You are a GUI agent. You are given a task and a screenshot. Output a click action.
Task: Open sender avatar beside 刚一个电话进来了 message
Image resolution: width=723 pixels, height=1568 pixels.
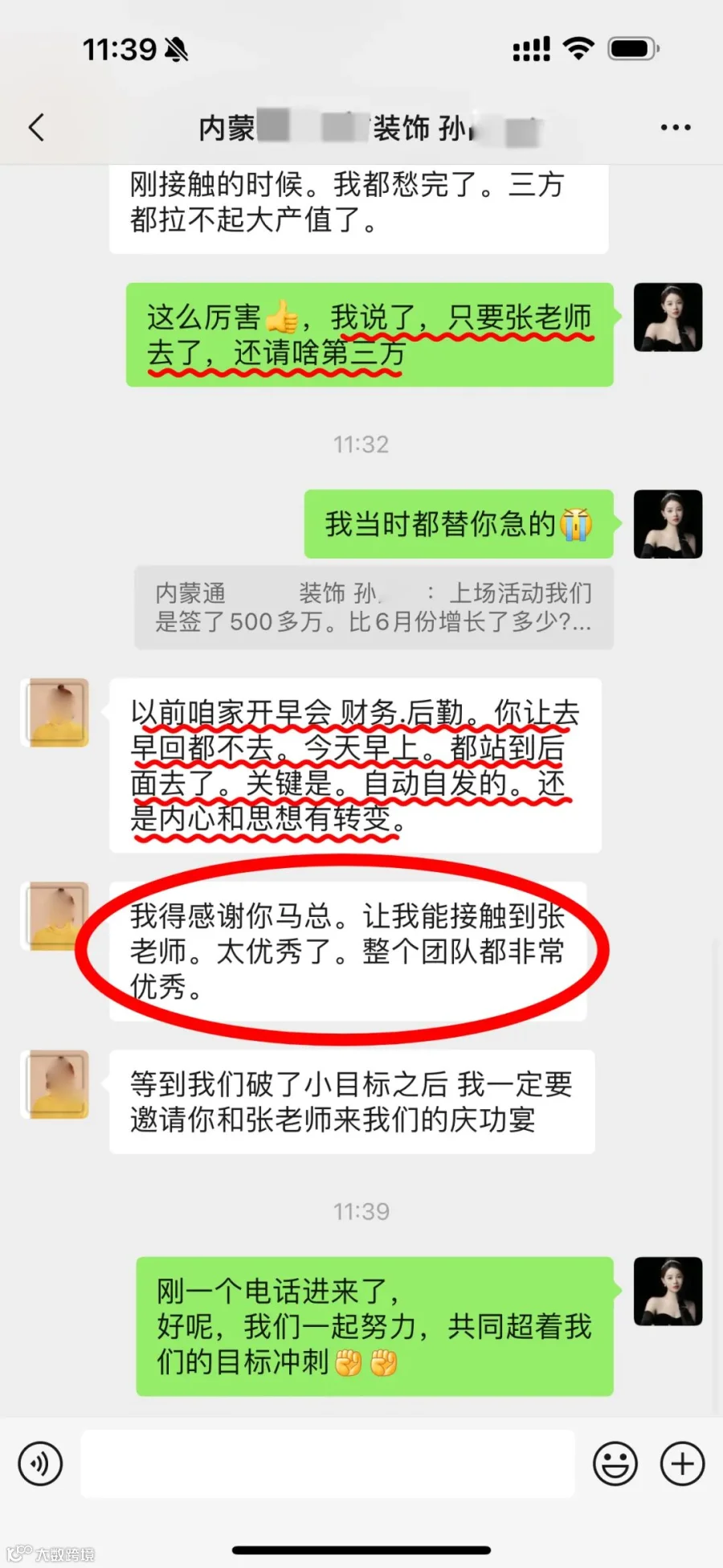click(x=668, y=1292)
